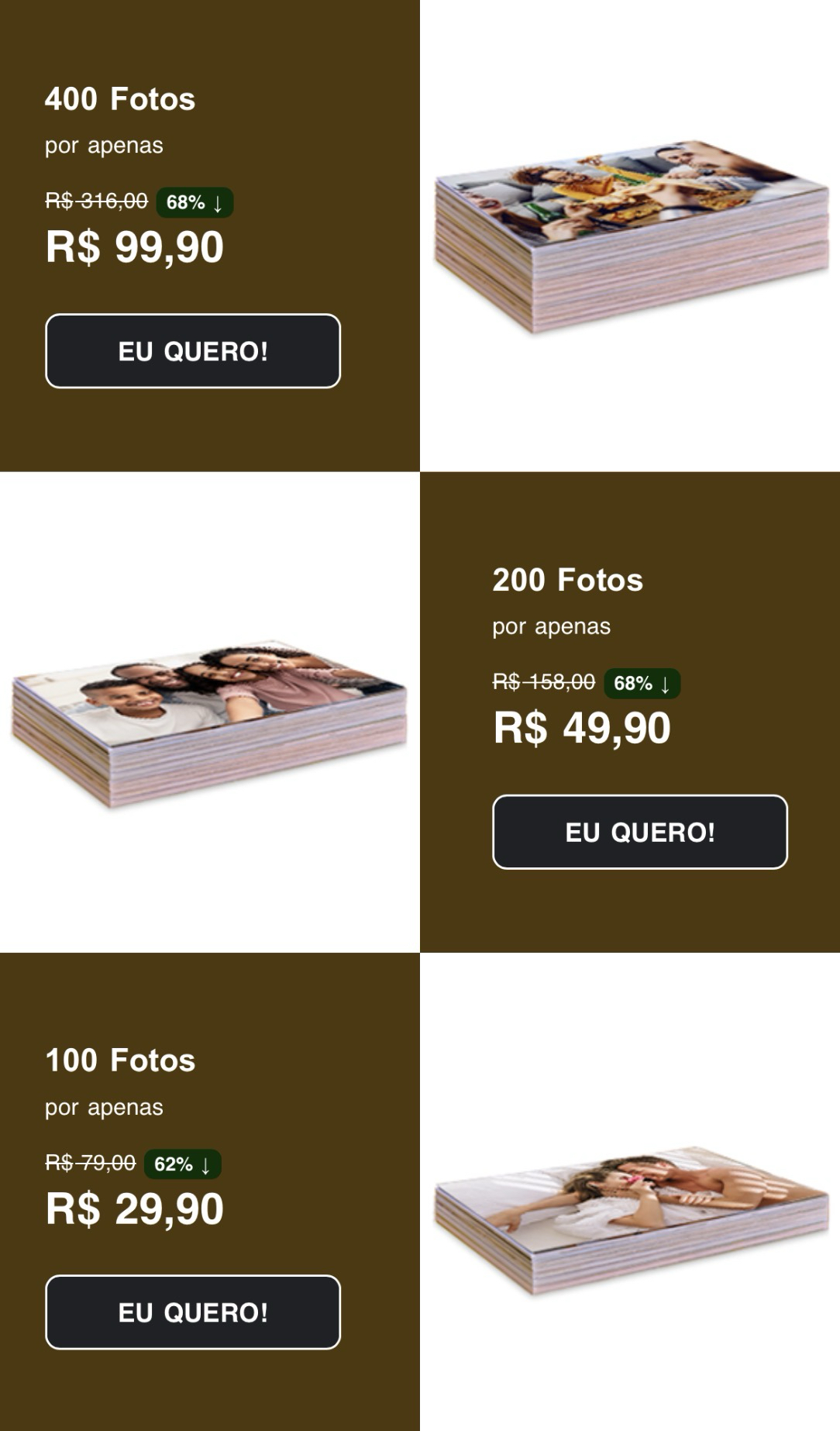Select EU QUERO! for the 100 Fotos pack

pos(193,1312)
